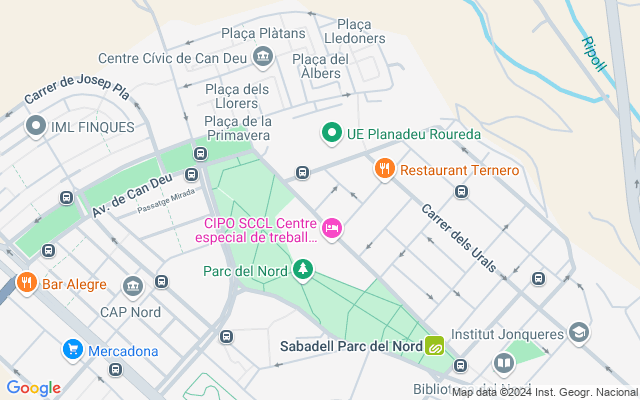
Task: Select the IML FINQUES pin
Action: (37, 125)
